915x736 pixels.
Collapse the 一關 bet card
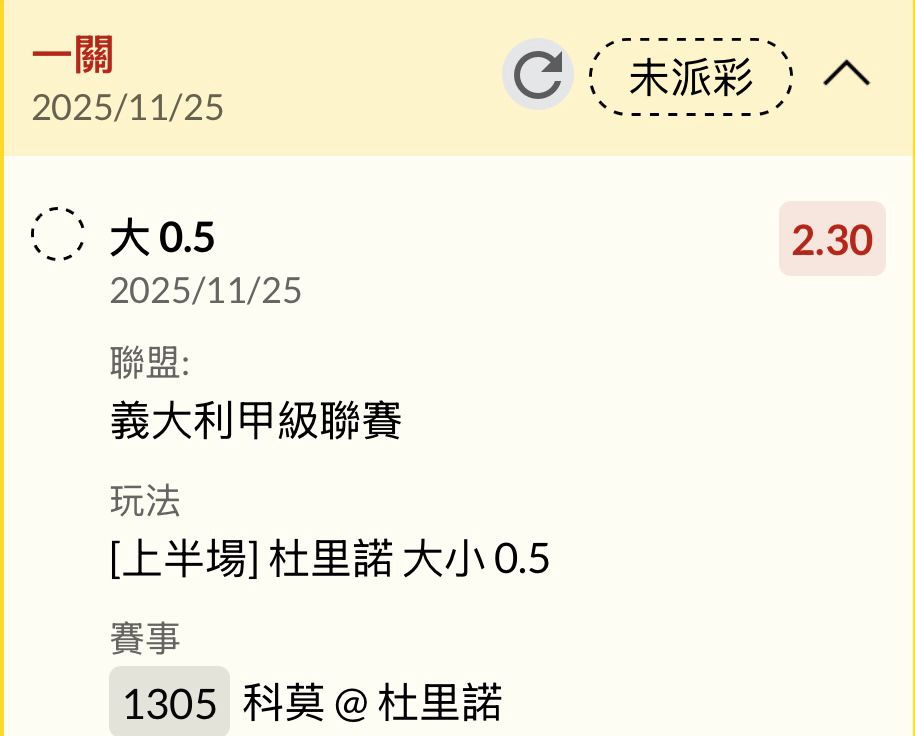[x=846, y=75]
